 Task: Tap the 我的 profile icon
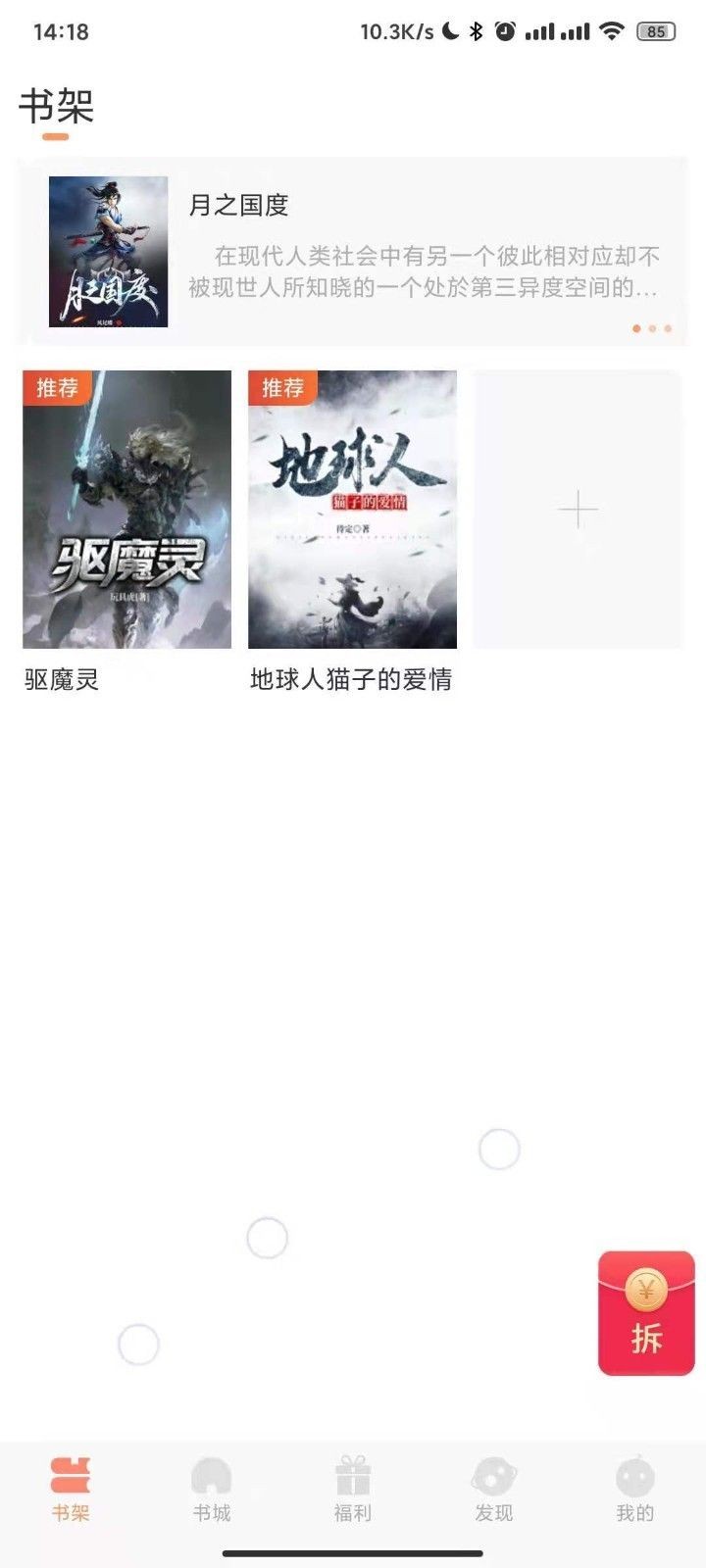(636, 1480)
